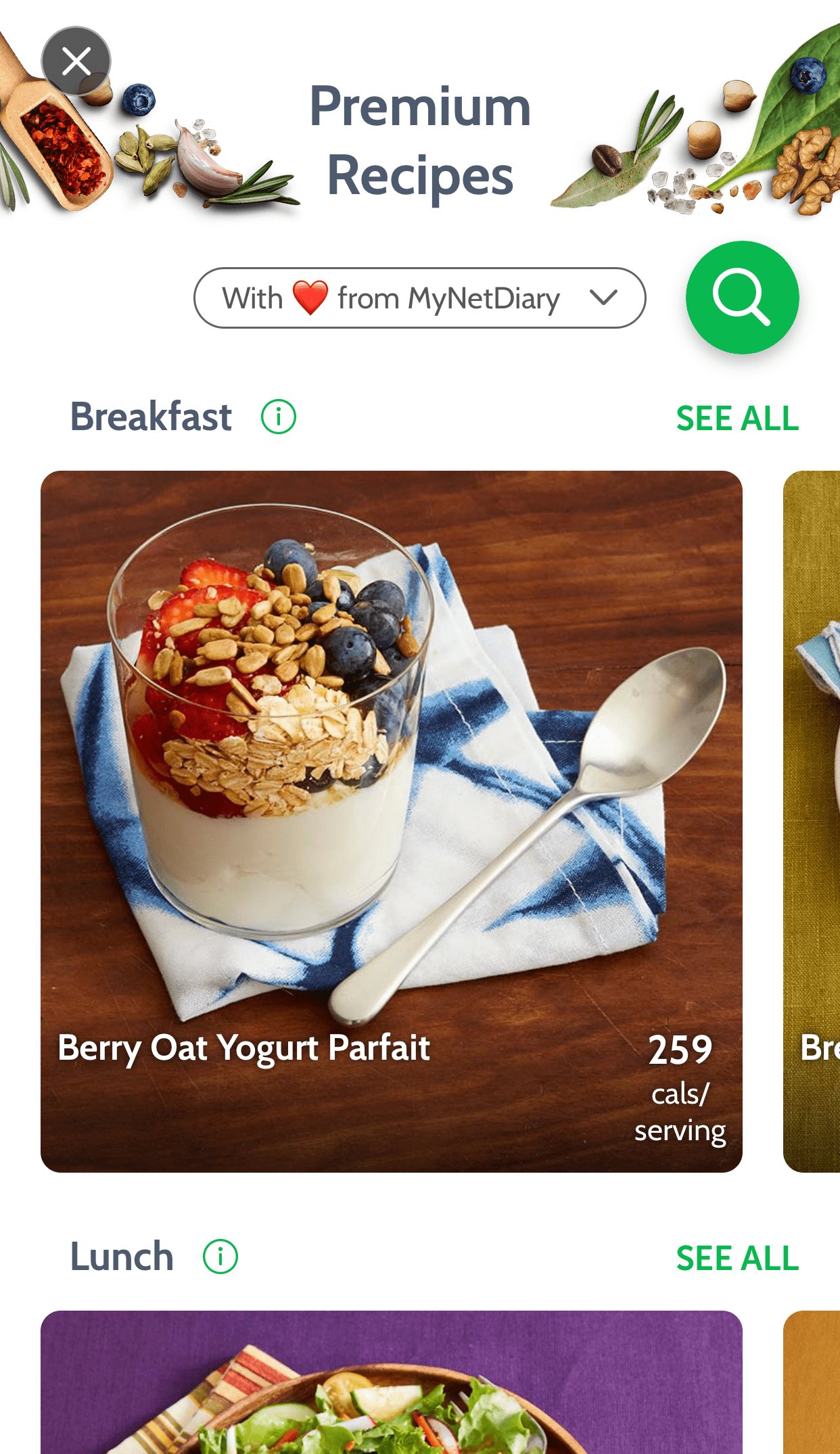Image resolution: width=840 pixels, height=1454 pixels.
Task: Show info about the Breakfast section
Action: coord(279,417)
